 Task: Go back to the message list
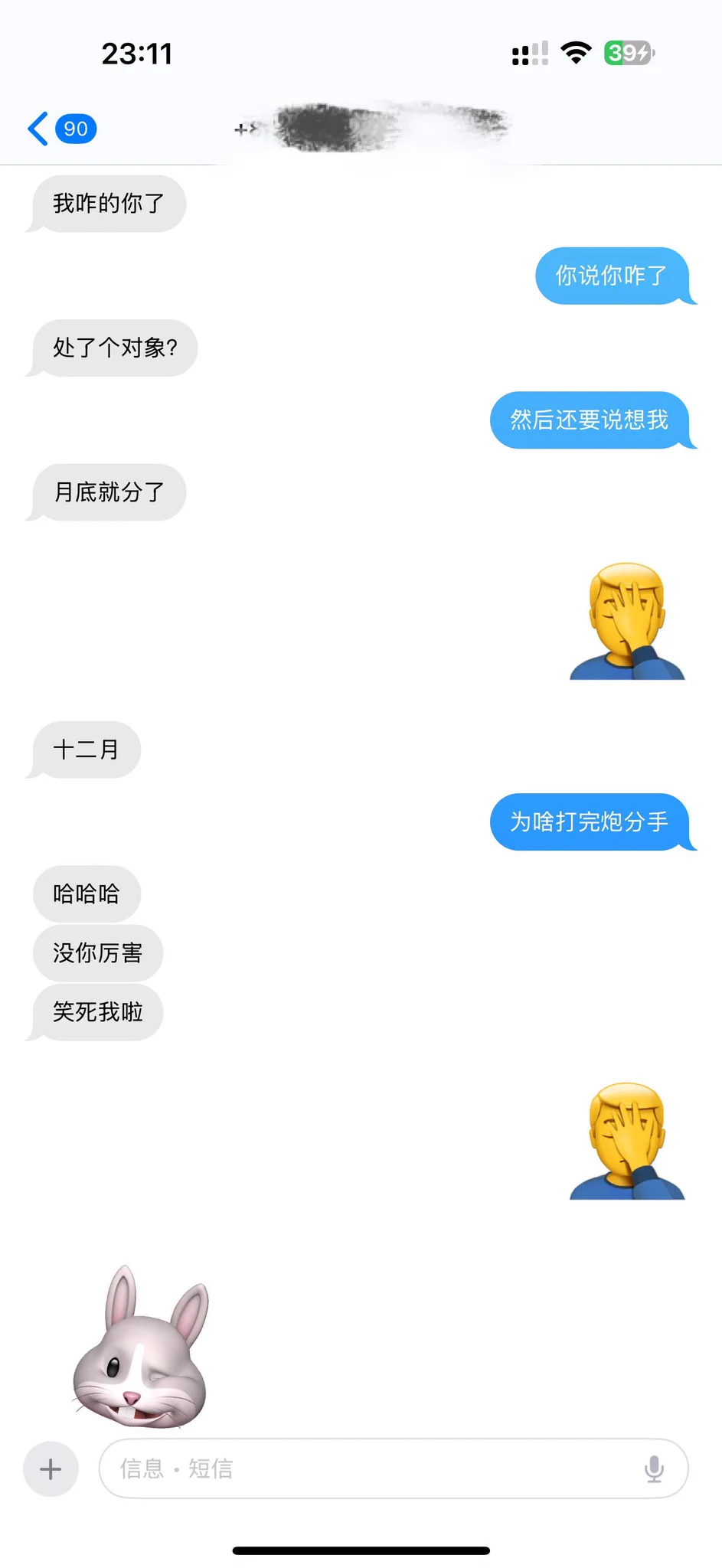coord(60,129)
